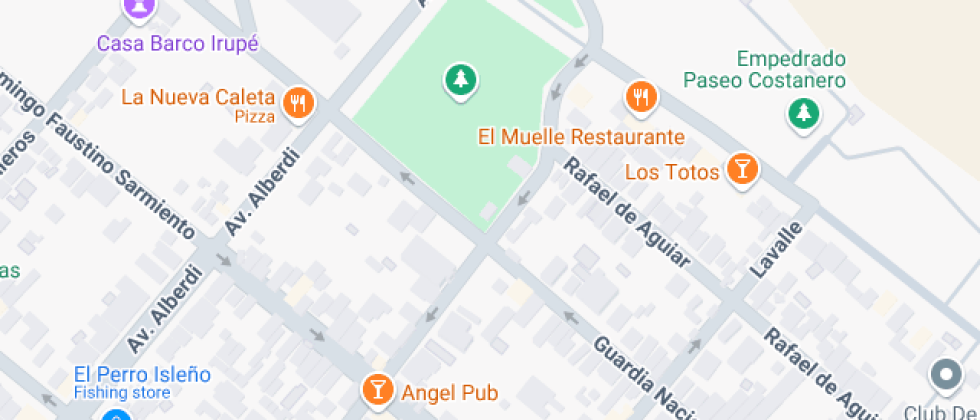This screenshot has width=980, height=420.
Task: Open El Muelle Restaurante pin
Action: tap(640, 97)
